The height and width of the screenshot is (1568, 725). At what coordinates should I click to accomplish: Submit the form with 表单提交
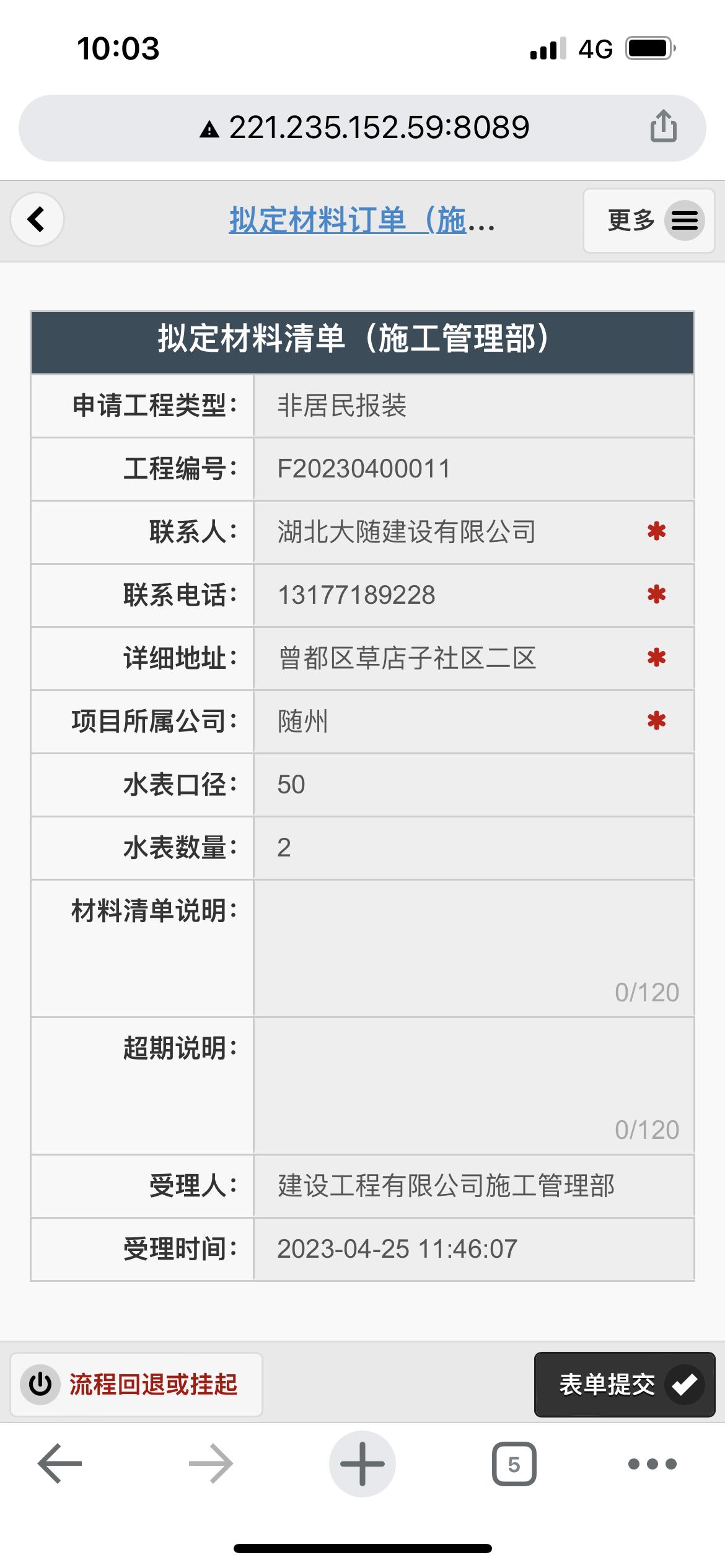coord(625,1385)
